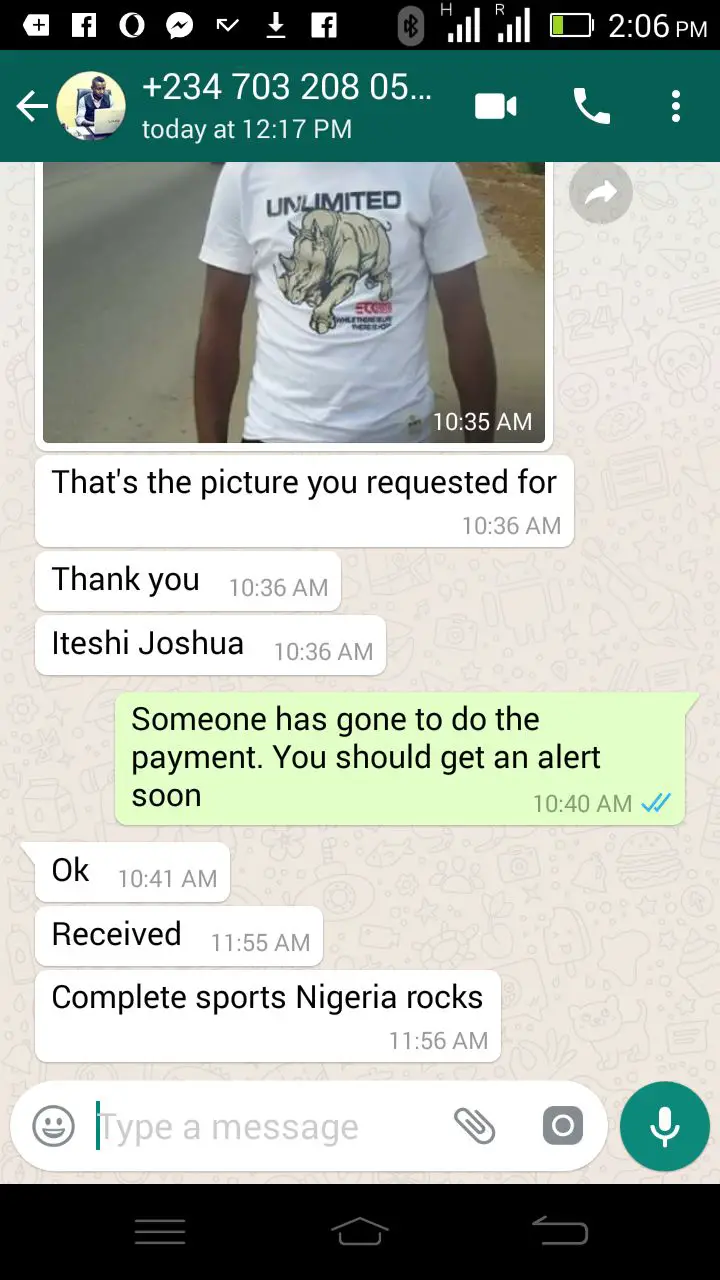Open the emoji picker

pos(54,1127)
